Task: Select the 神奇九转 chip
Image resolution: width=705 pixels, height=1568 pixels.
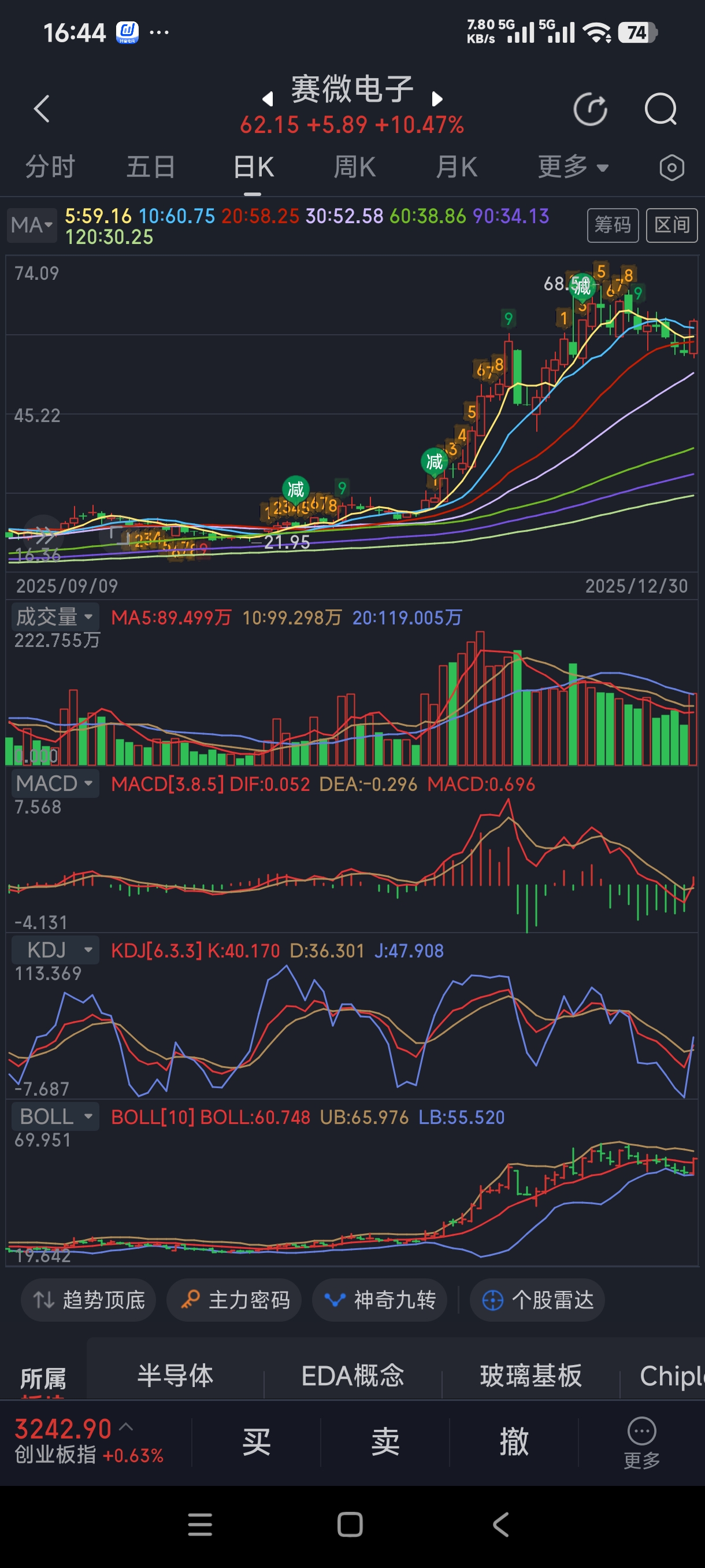Action: click(x=380, y=1300)
